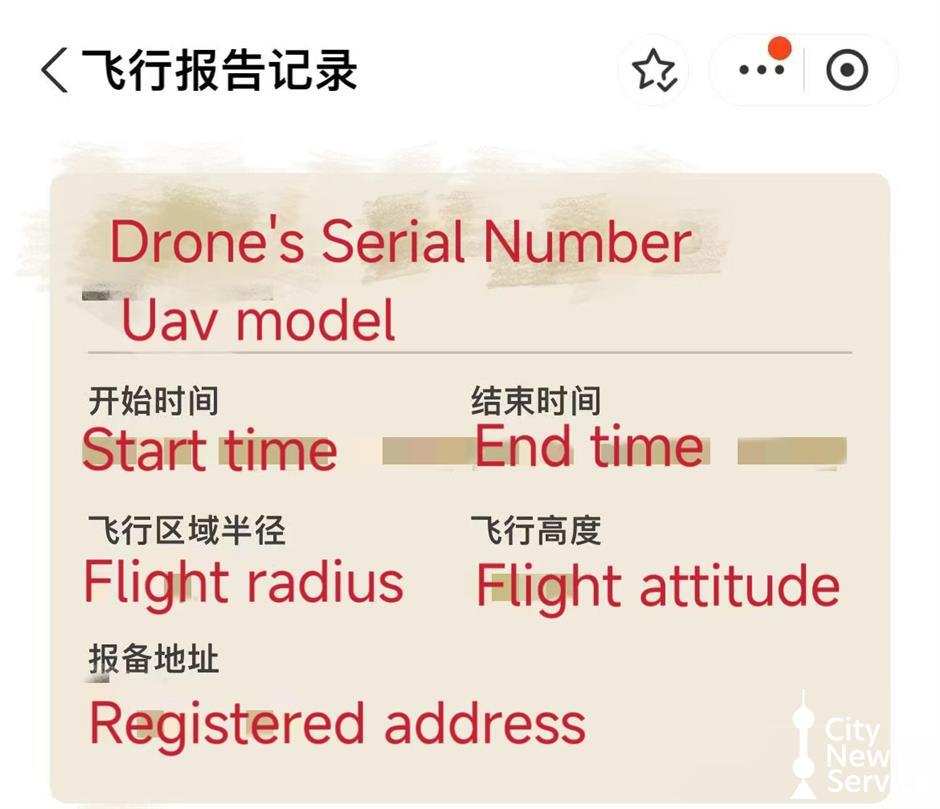Screen dimensions: 940x809
Task: Add this mini program to favorites
Action: point(654,71)
